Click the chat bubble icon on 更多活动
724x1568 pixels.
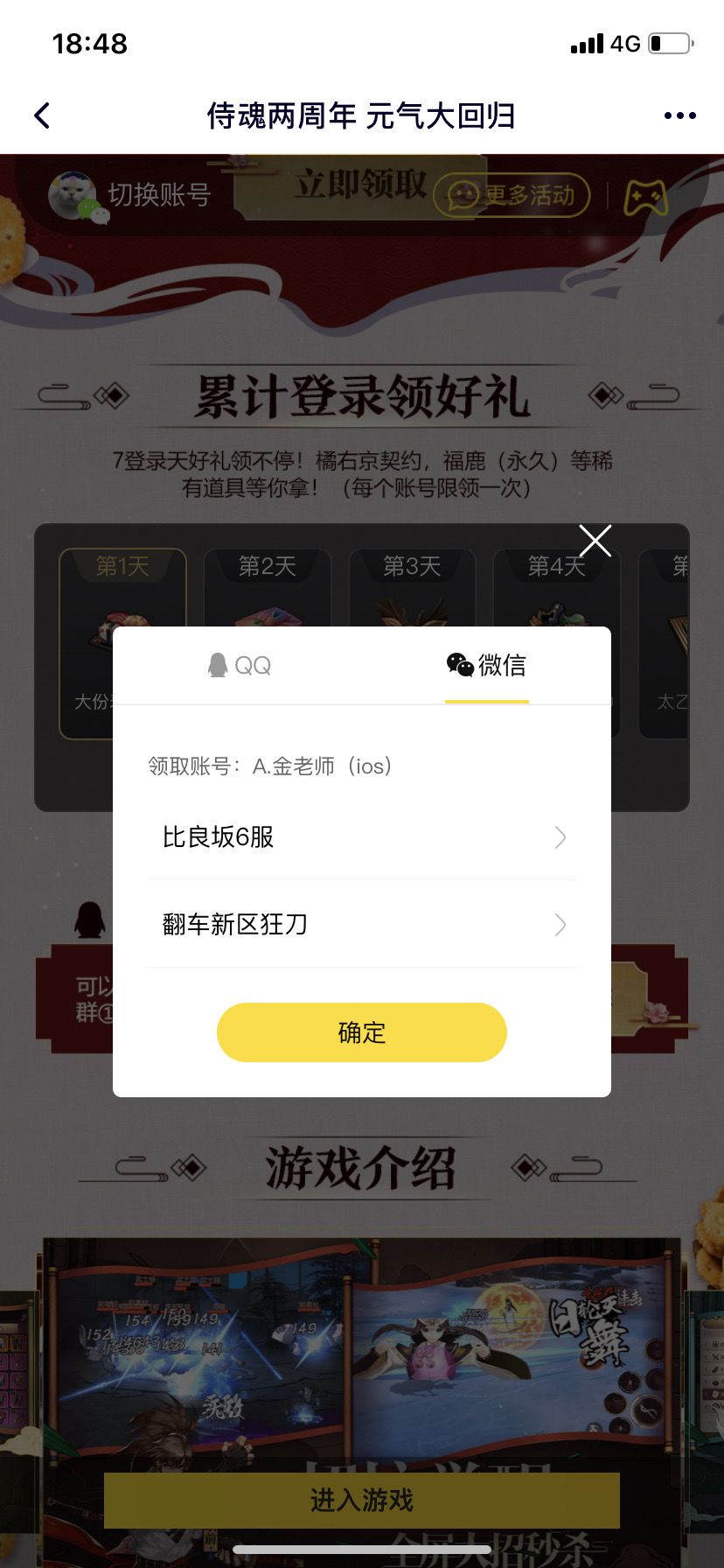click(462, 196)
